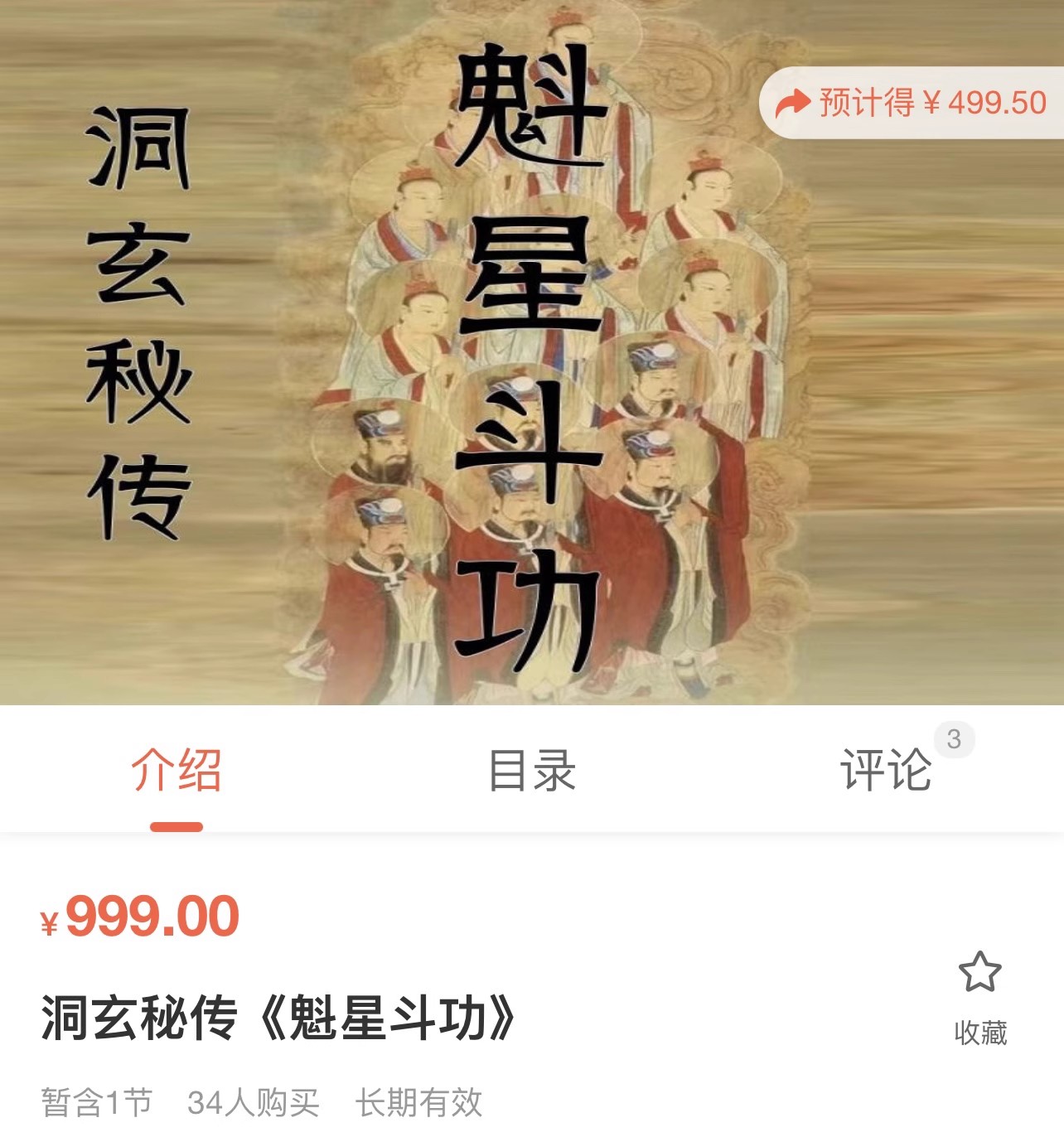Image resolution: width=1064 pixels, height=1137 pixels.
Task: Switch to the 目录 tab
Action: click(532, 771)
